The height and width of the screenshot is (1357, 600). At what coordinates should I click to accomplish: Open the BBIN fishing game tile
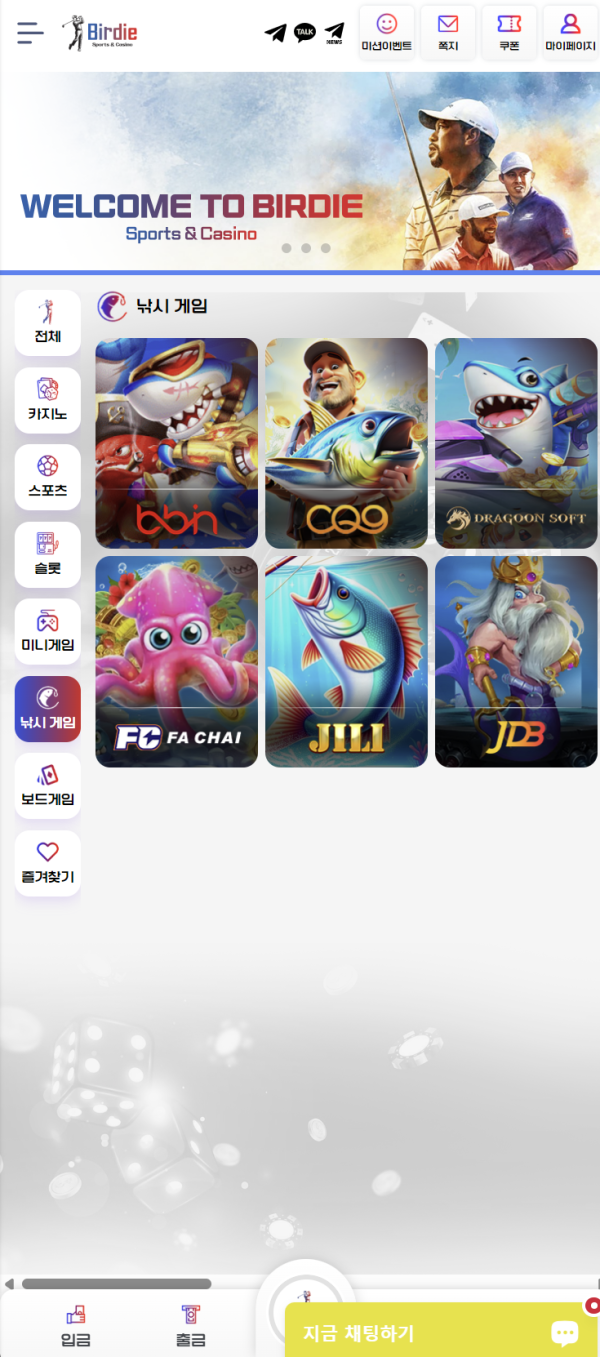tap(177, 443)
